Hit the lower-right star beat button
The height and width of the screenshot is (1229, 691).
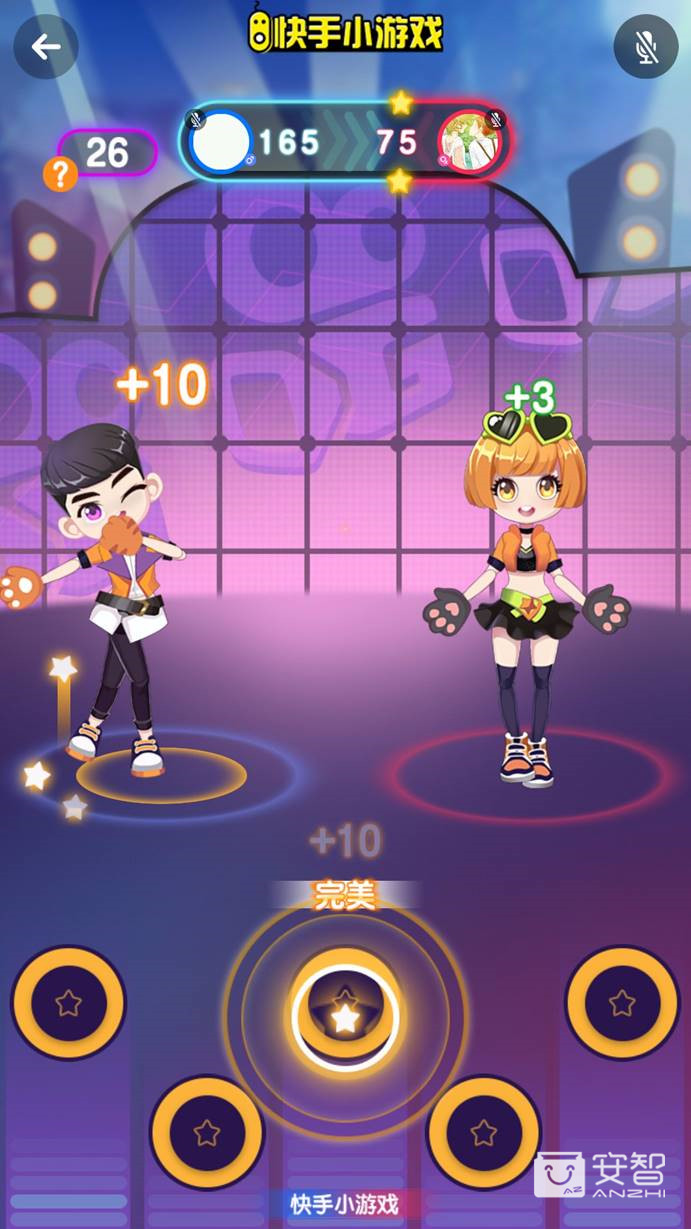coord(484,1131)
